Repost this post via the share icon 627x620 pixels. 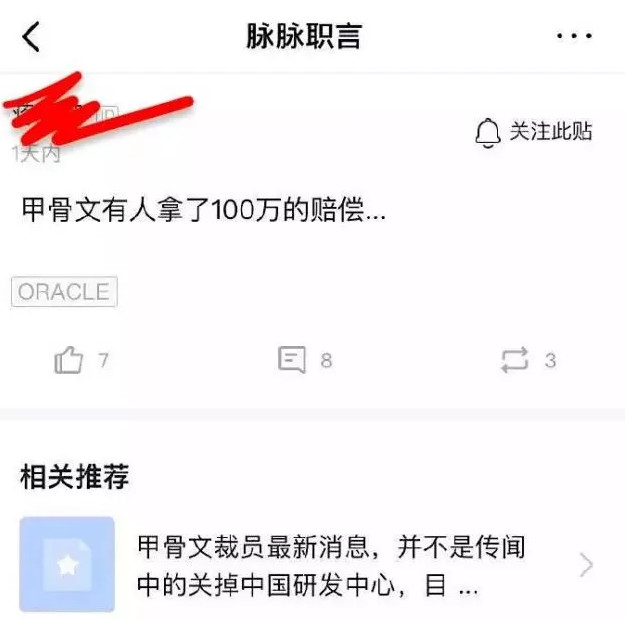(515, 361)
